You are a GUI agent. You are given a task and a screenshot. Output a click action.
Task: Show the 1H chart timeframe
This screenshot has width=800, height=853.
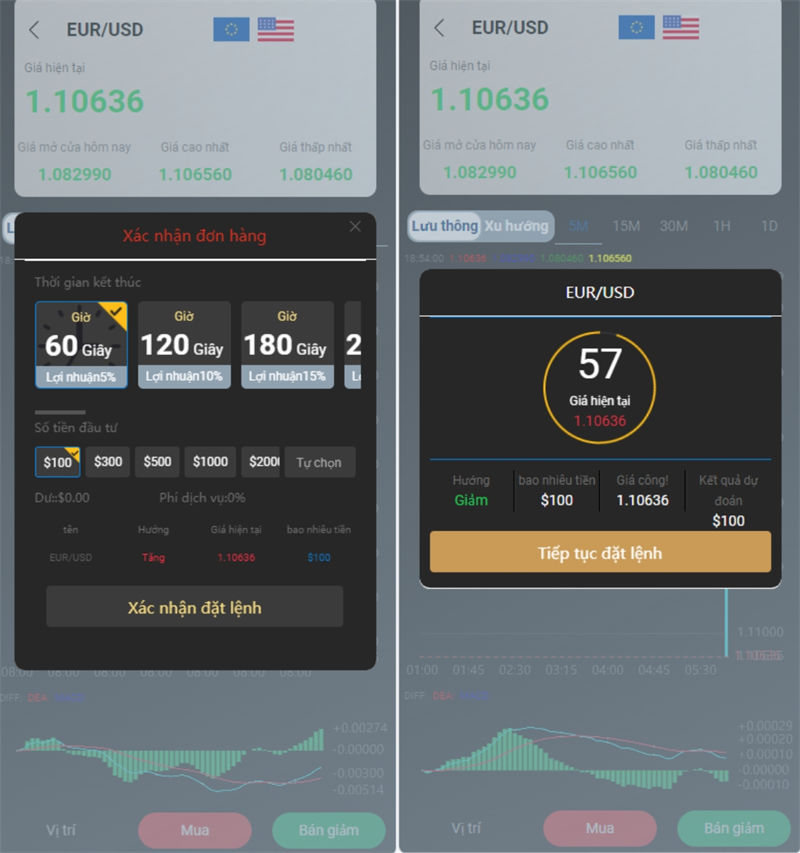coord(721,226)
